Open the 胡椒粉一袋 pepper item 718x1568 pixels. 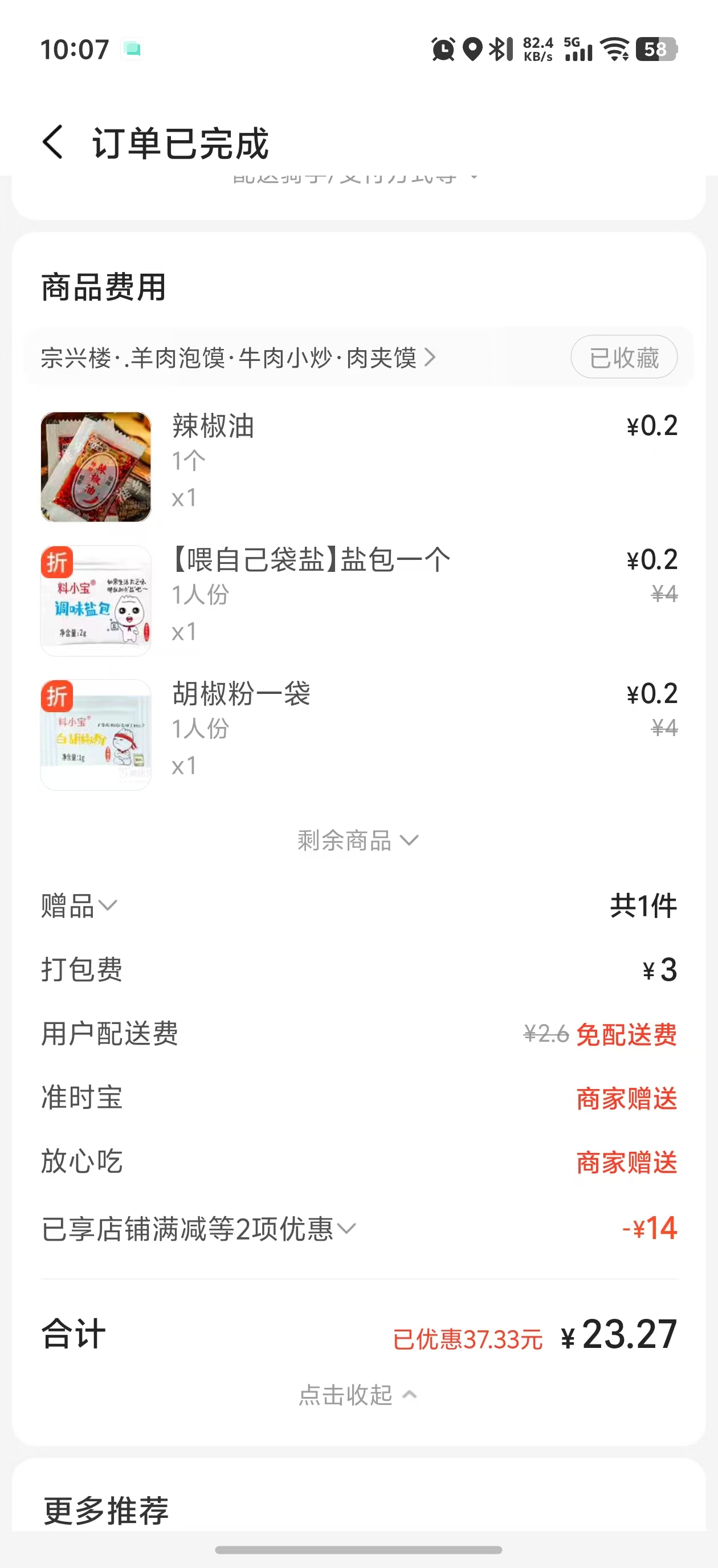point(242,694)
